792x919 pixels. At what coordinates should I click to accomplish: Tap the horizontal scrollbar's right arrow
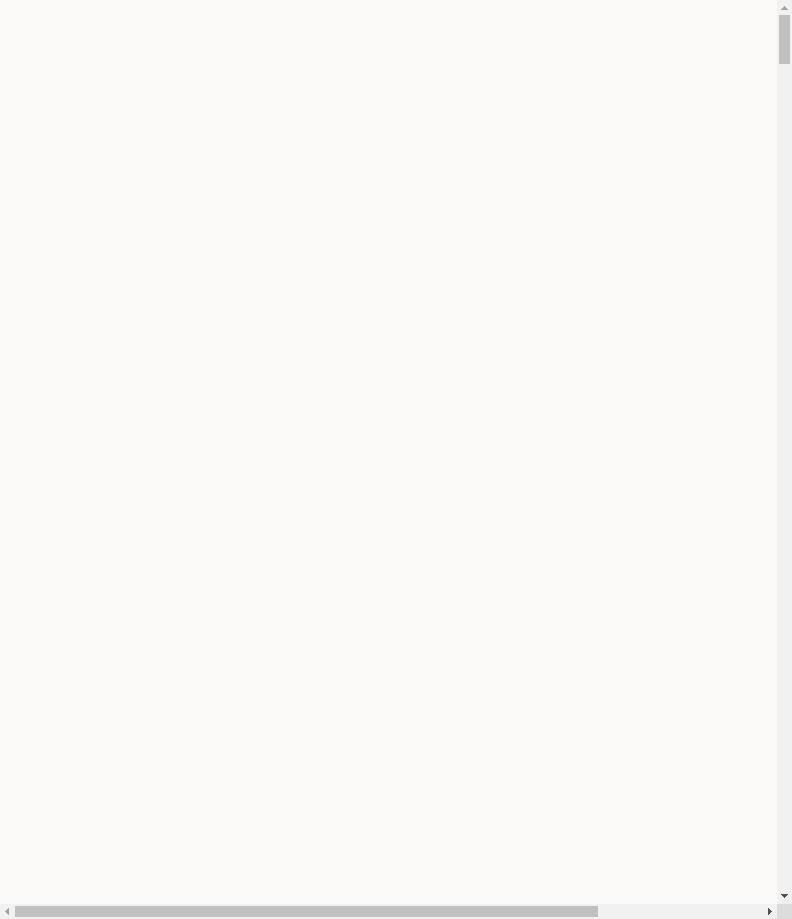pyautogui.click(x=769, y=911)
